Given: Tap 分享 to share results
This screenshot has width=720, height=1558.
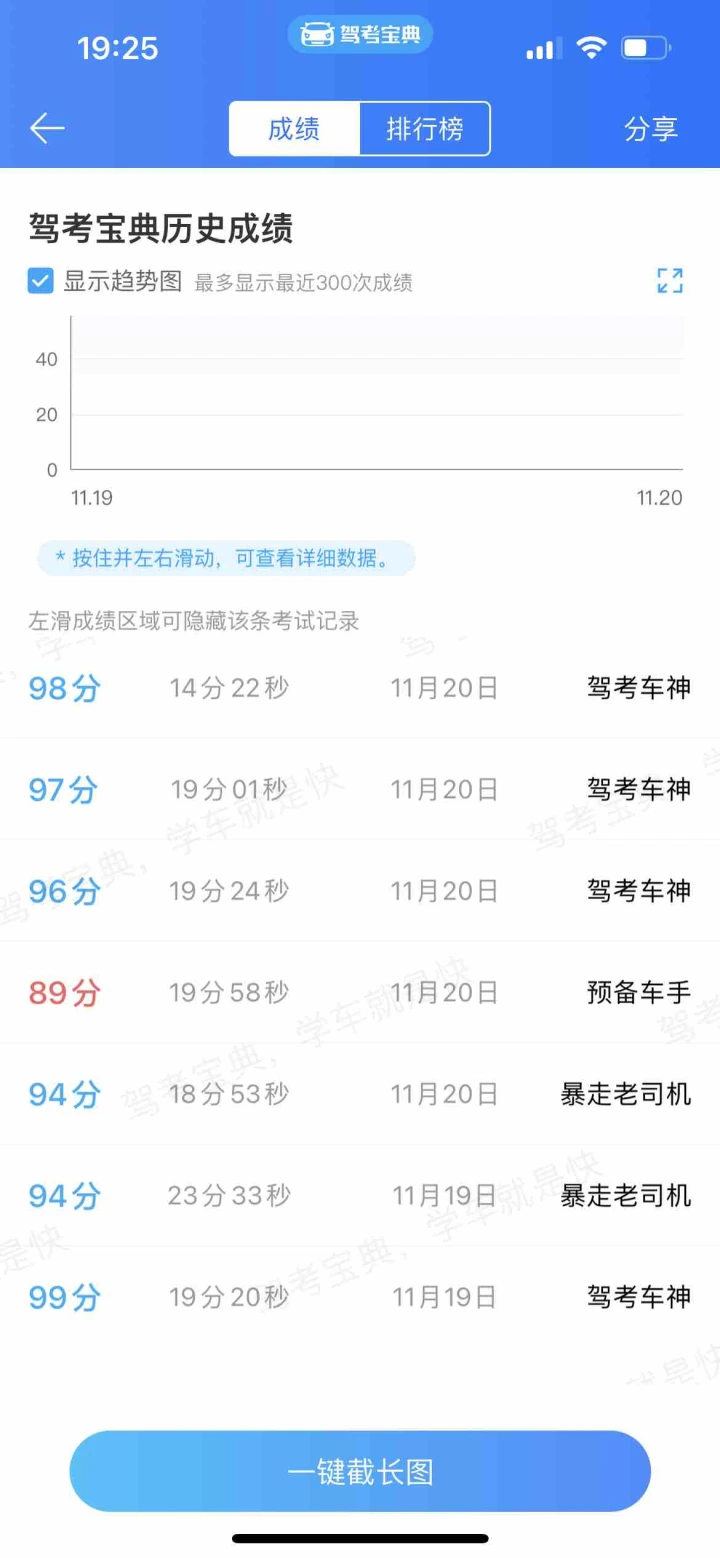Looking at the screenshot, I should 651,129.
